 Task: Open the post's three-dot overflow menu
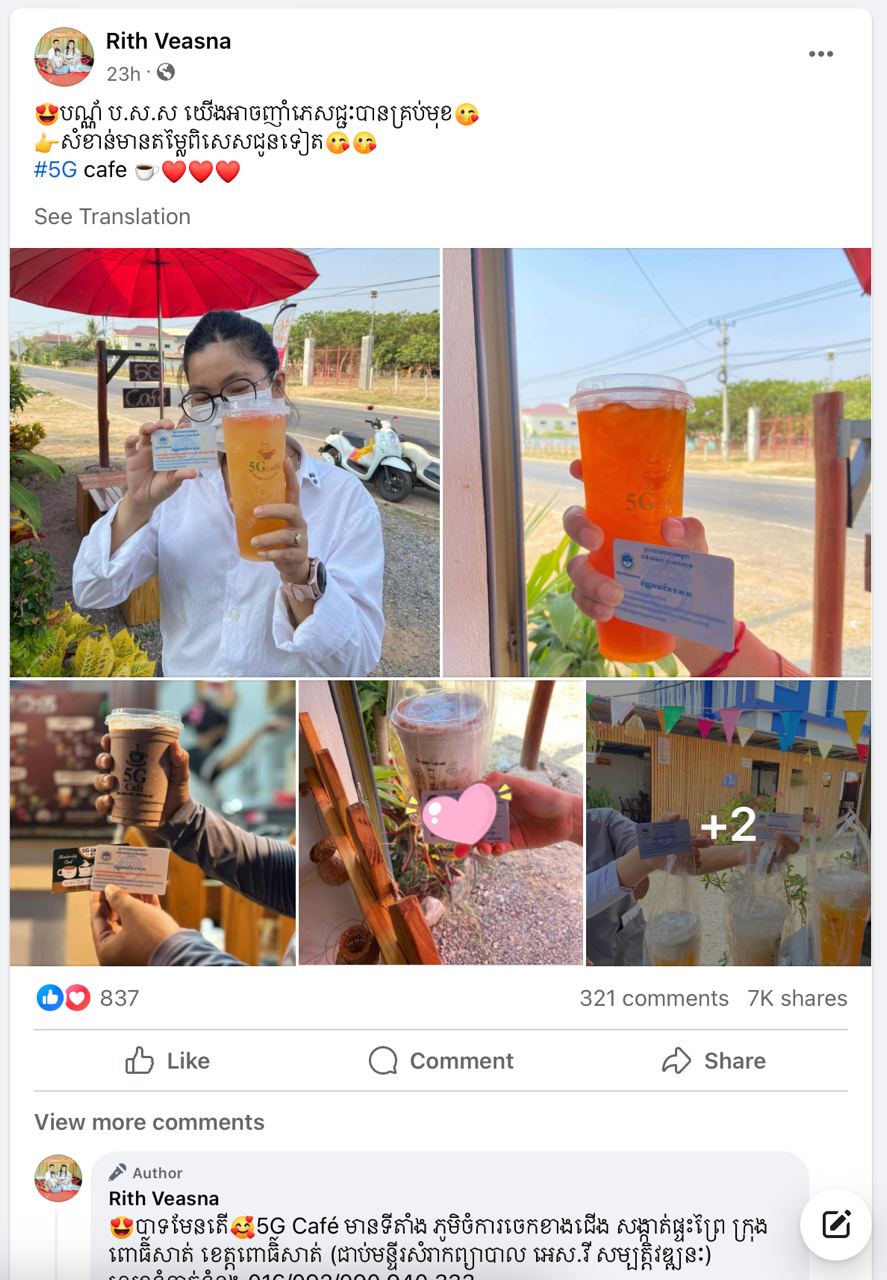click(x=820, y=54)
